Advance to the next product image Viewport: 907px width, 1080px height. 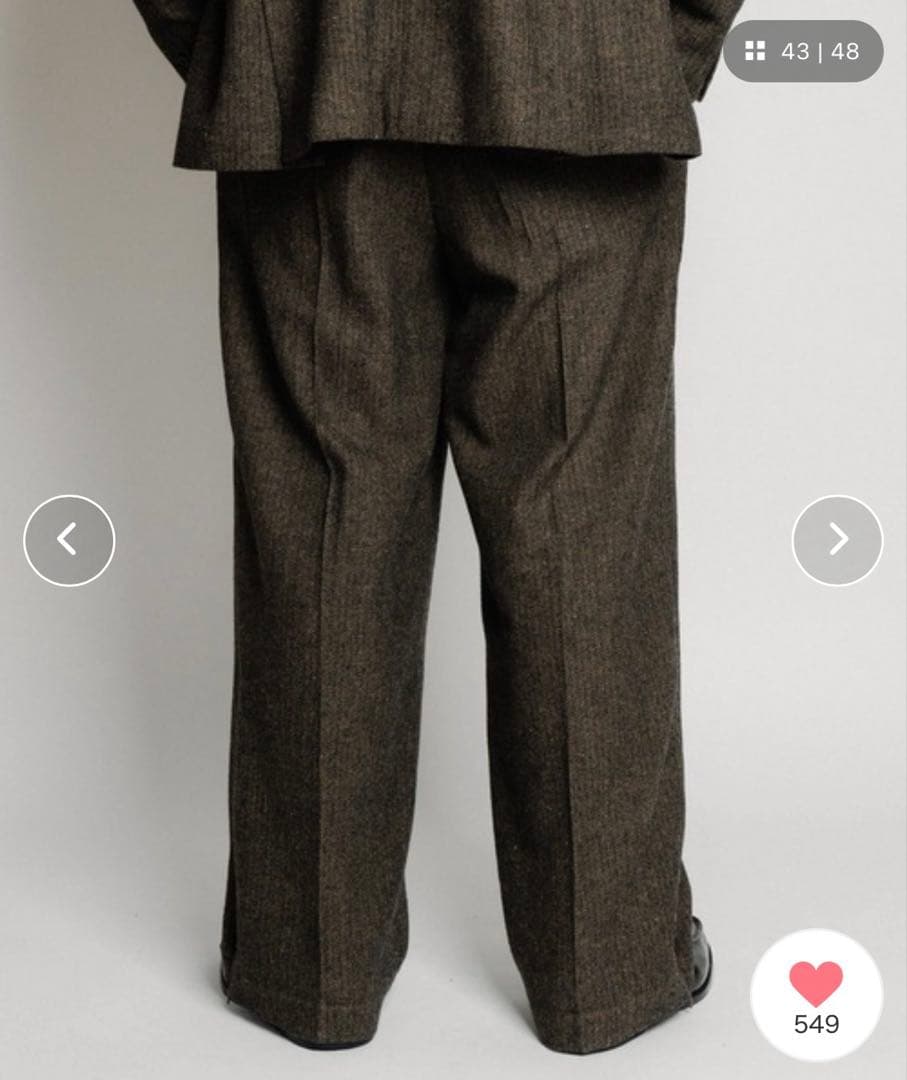point(837,540)
